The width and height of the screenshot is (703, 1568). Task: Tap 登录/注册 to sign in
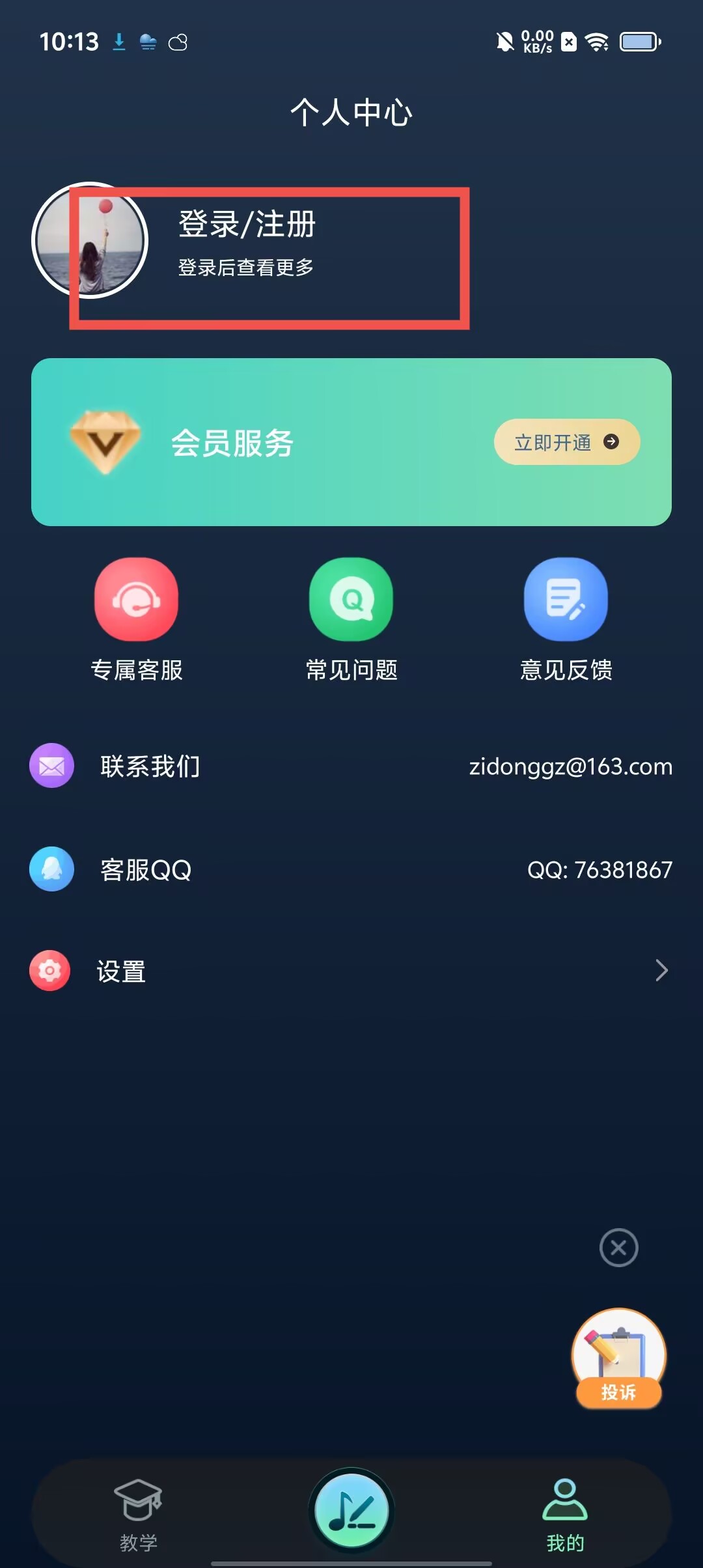(247, 225)
